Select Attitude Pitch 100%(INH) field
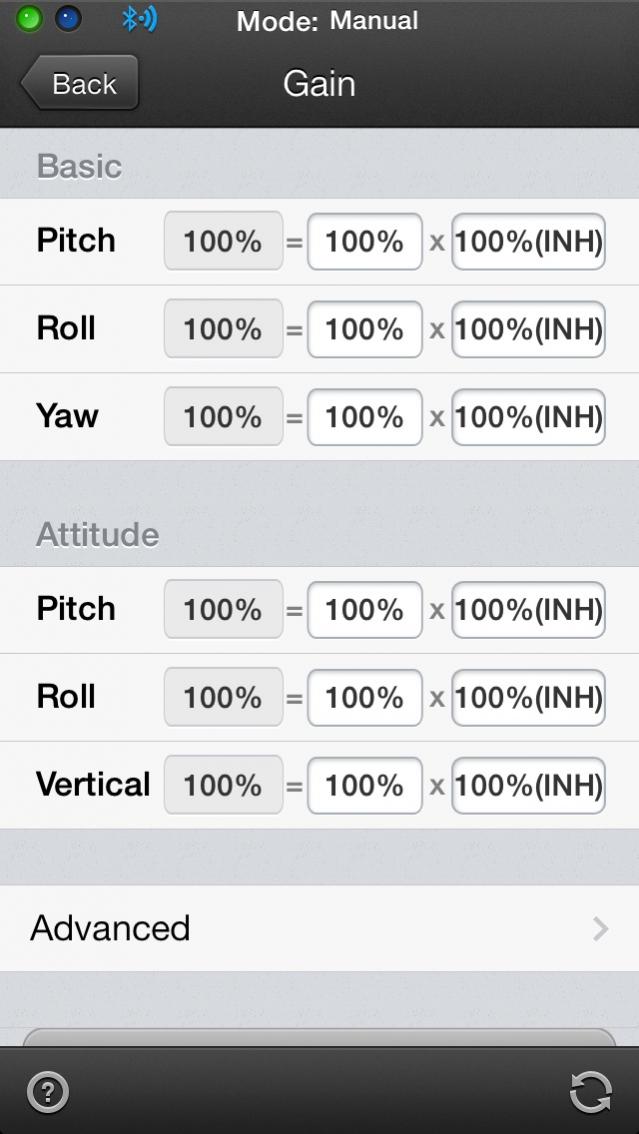Image resolution: width=639 pixels, height=1134 pixels. (528, 610)
